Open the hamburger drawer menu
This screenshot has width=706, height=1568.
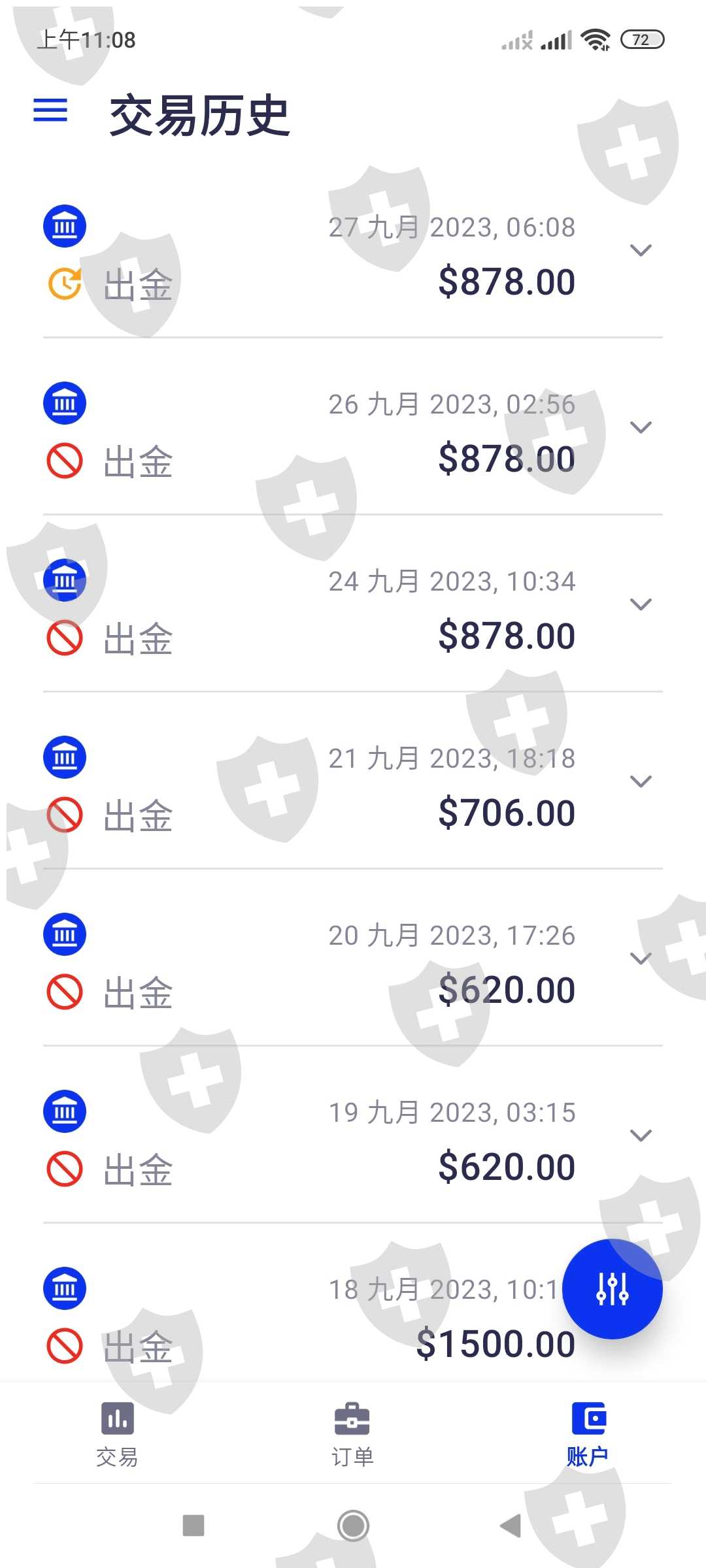50,110
